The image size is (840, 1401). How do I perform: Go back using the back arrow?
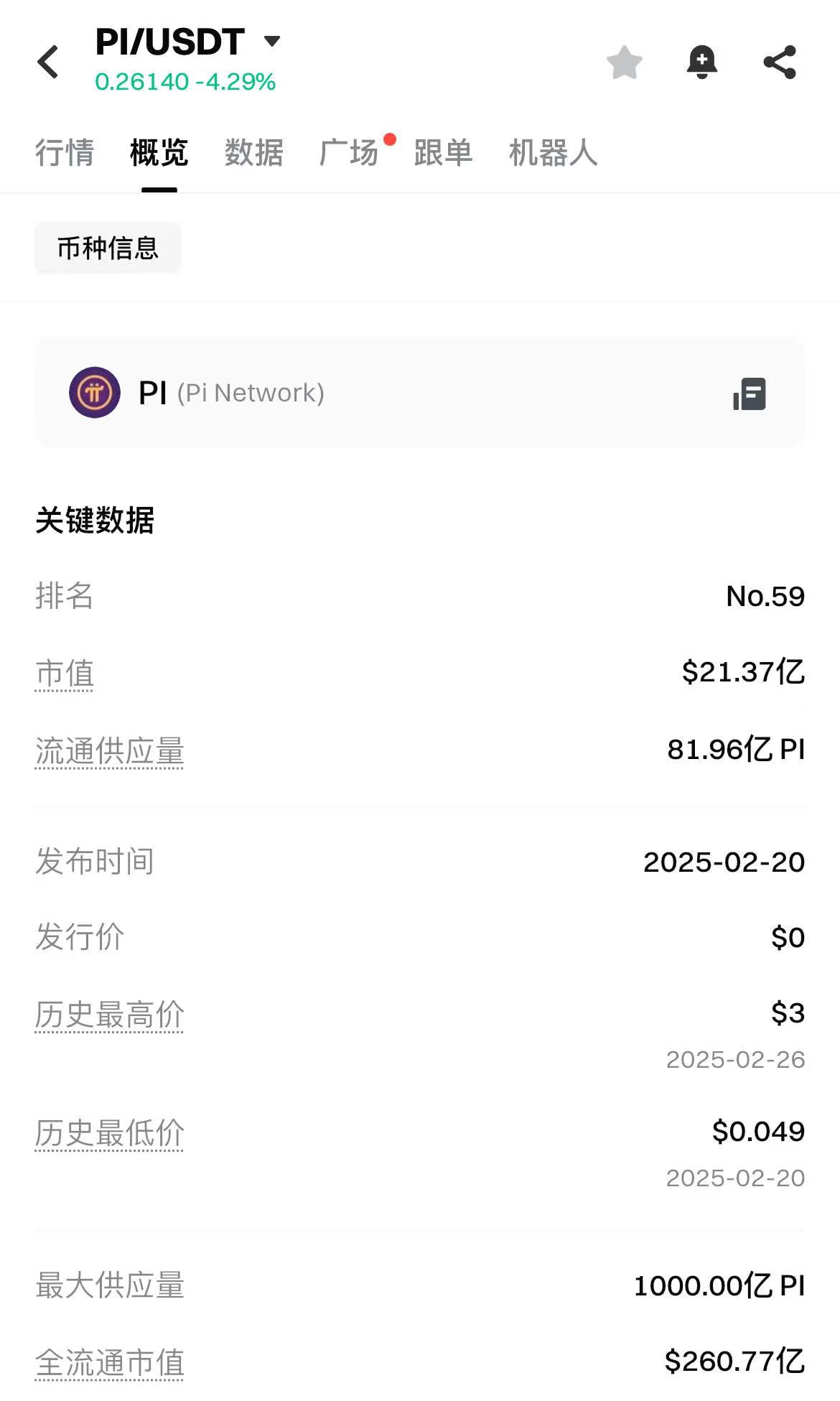pyautogui.click(x=48, y=62)
